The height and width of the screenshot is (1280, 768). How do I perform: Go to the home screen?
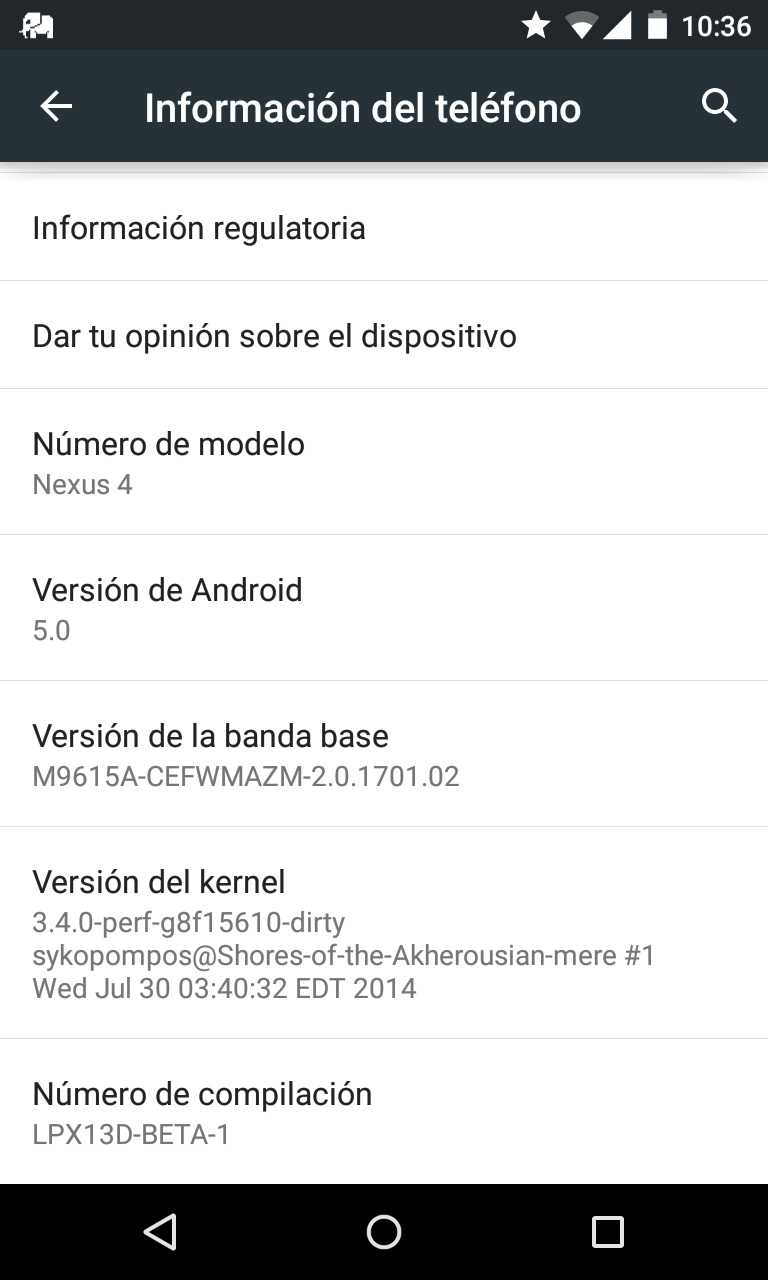[x=384, y=1232]
